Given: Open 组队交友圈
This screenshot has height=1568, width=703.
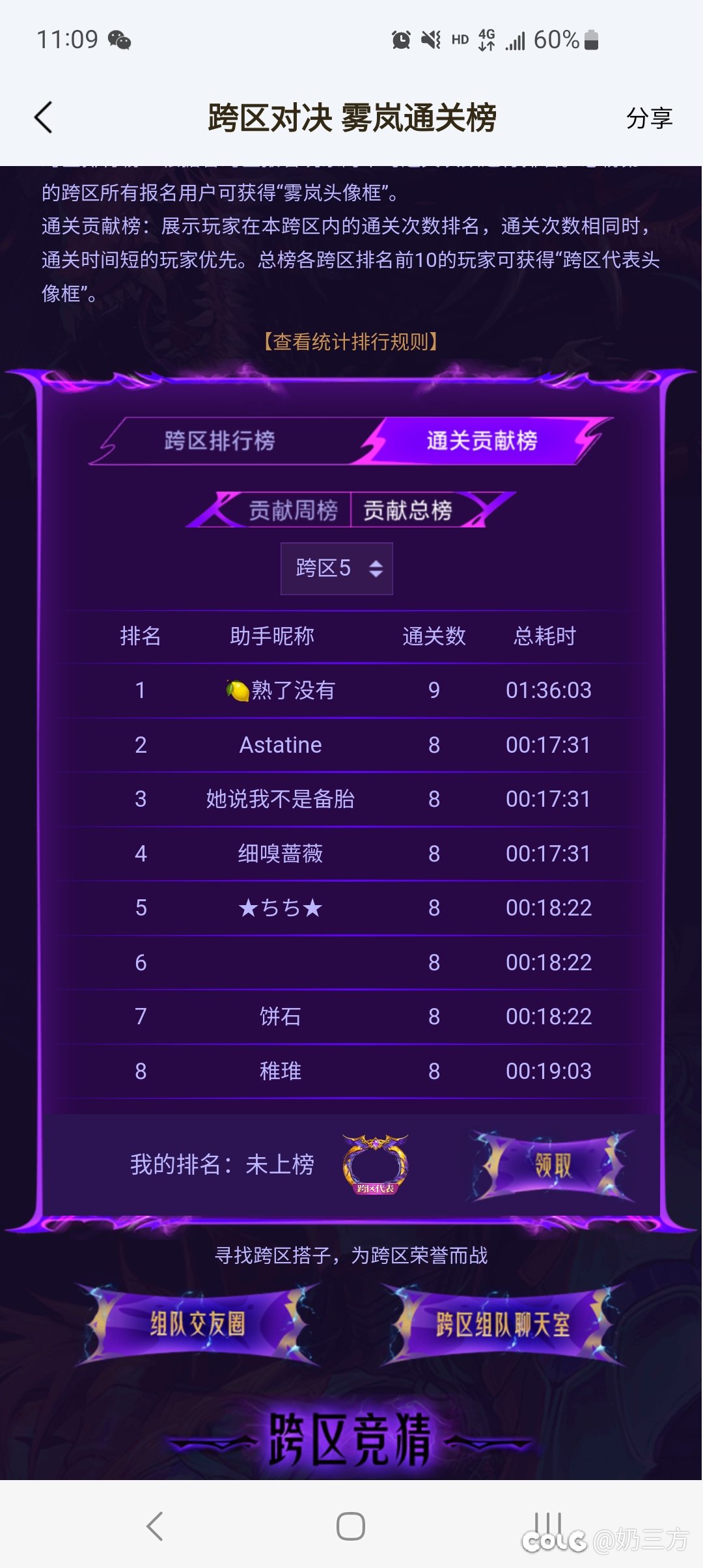Looking at the screenshot, I should (197, 1324).
